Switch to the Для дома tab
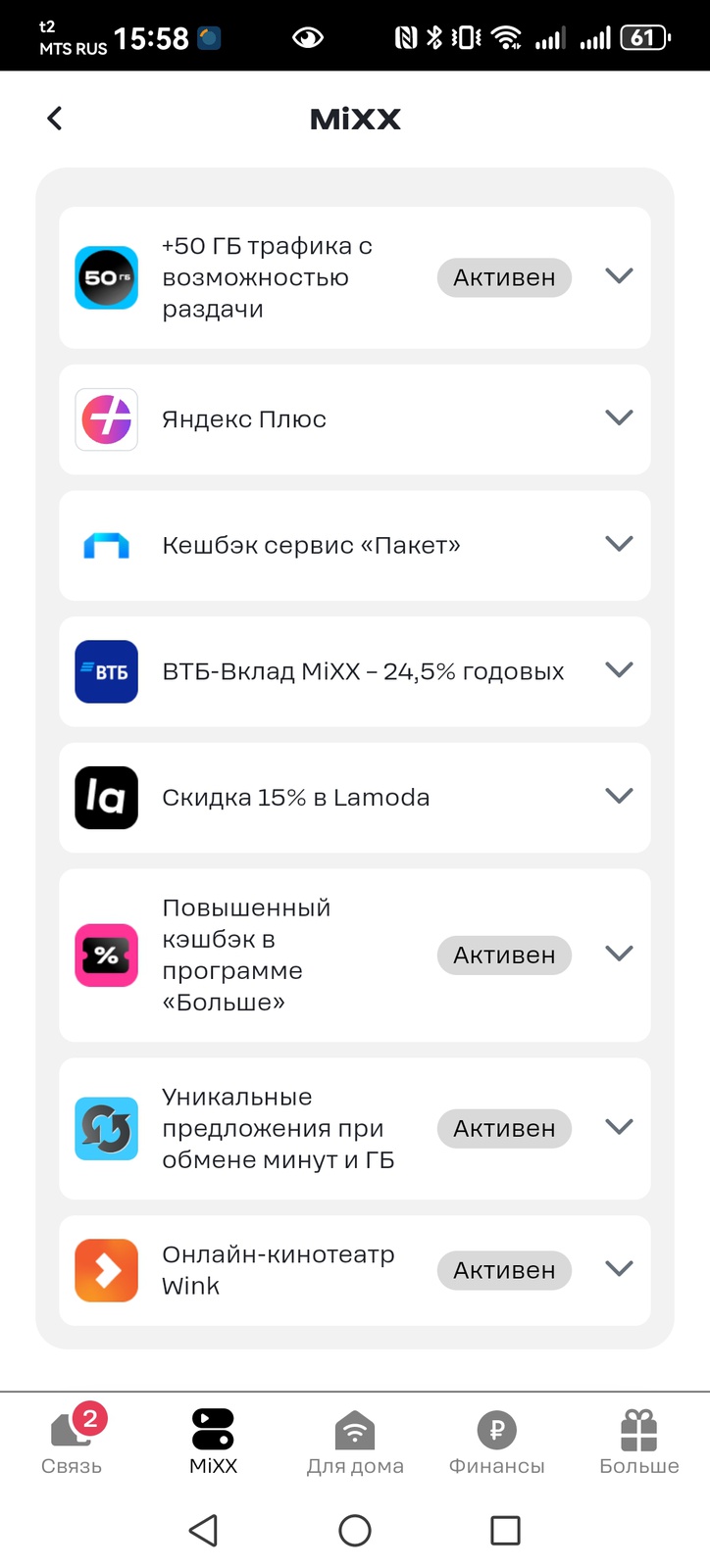The width and height of the screenshot is (710, 1568). click(355, 1441)
